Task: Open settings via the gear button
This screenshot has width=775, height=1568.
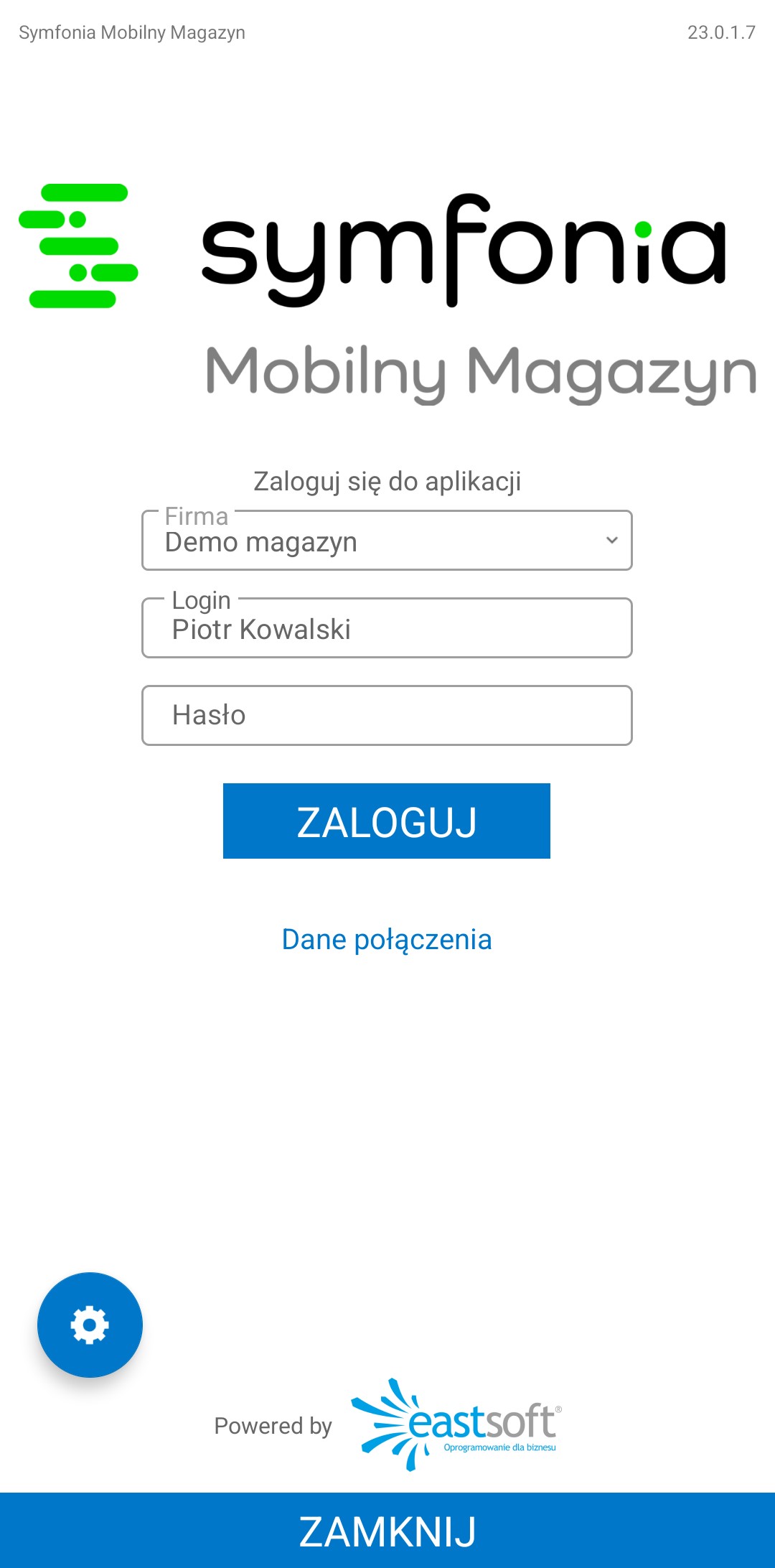Action: (90, 1325)
